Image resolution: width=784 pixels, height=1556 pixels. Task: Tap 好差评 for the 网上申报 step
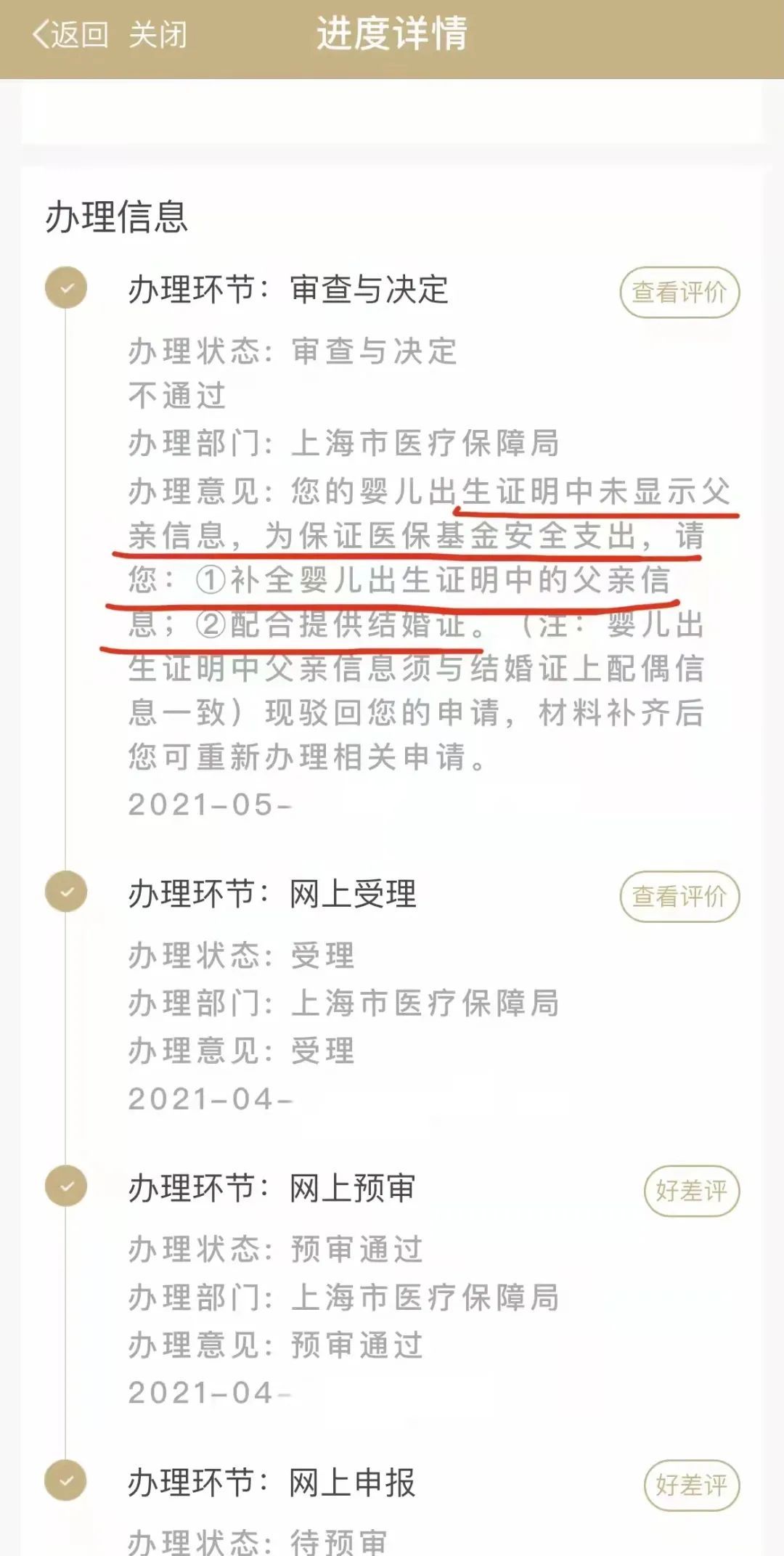[691, 1485]
